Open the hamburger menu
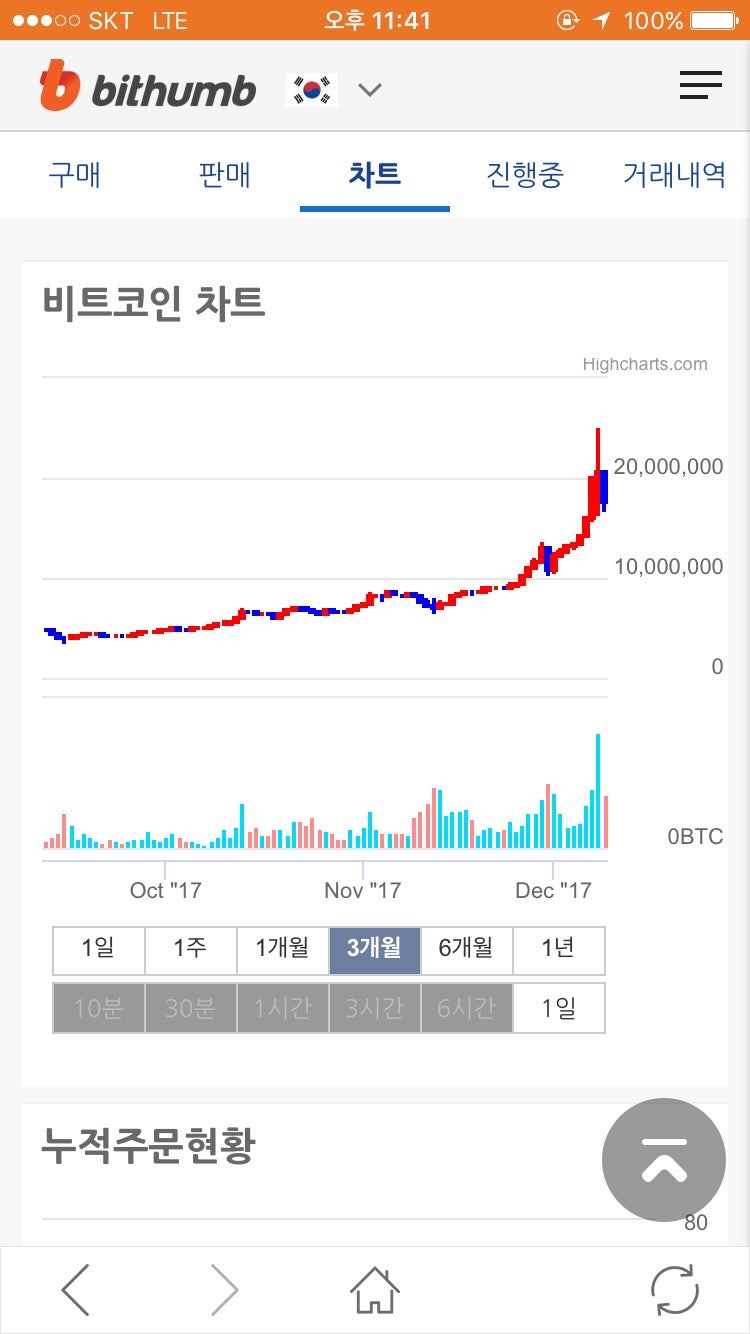 (x=700, y=84)
